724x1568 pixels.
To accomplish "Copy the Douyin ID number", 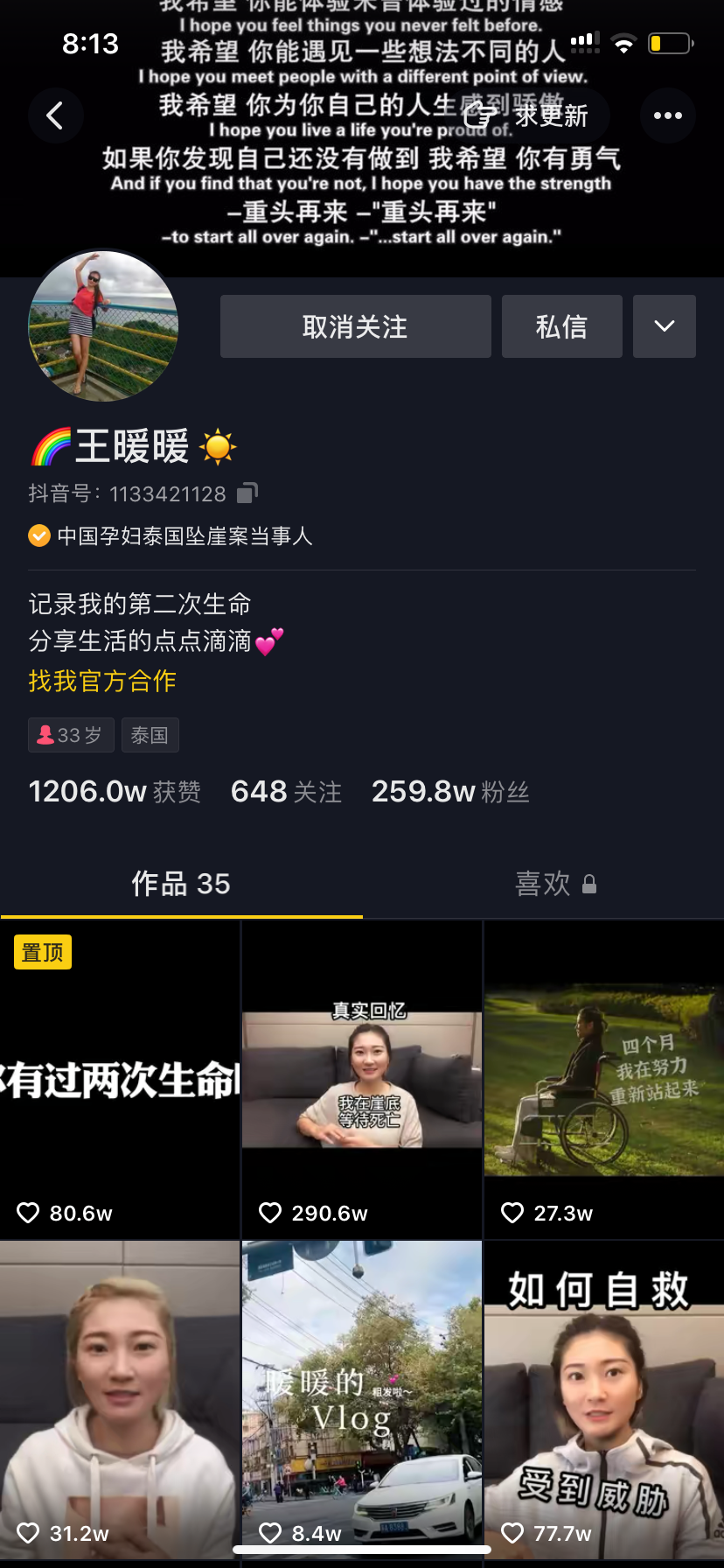I will [x=247, y=493].
